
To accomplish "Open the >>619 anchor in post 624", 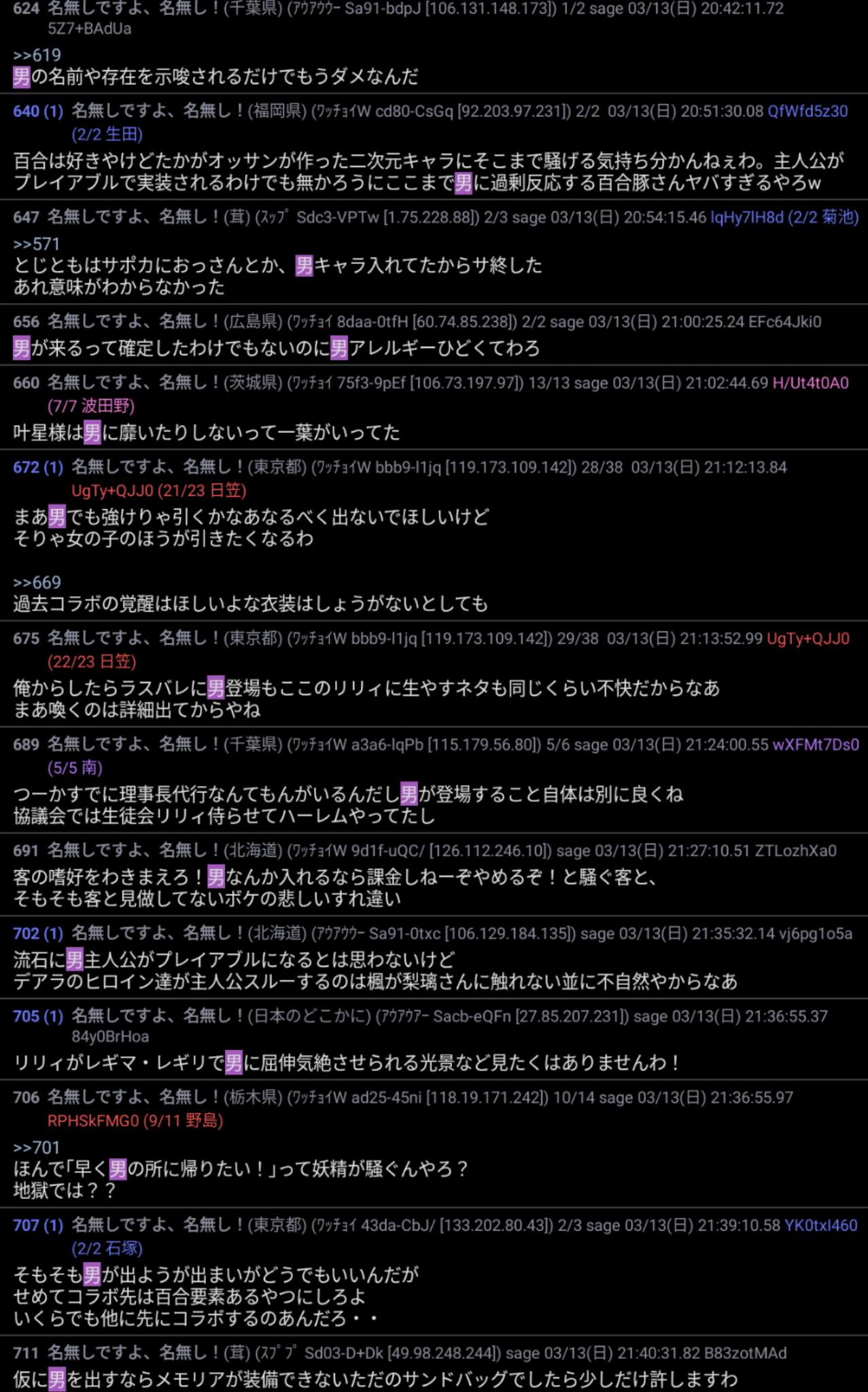I will pos(37,55).
